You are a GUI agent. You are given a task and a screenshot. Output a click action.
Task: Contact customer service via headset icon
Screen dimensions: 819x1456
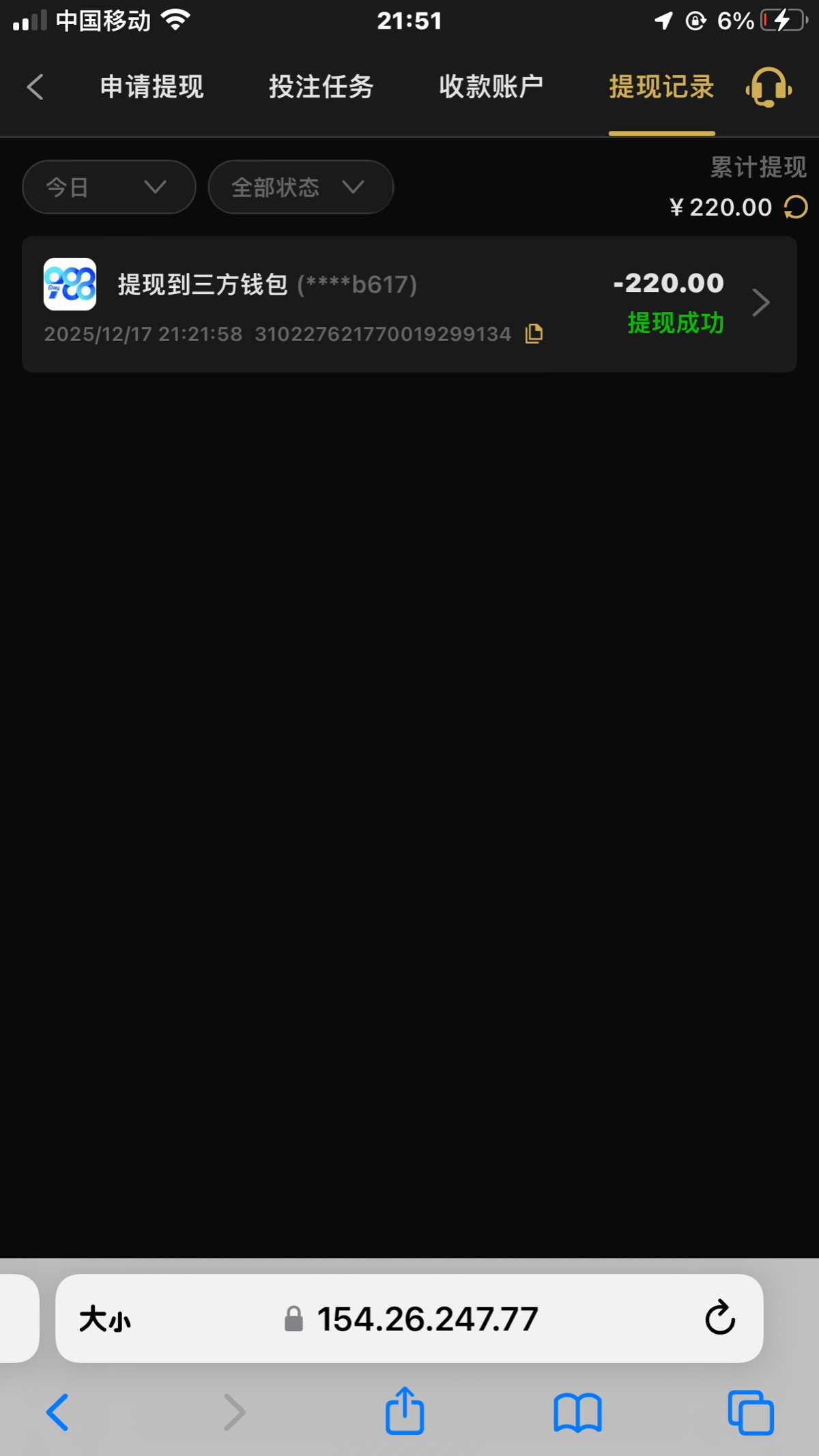768,87
